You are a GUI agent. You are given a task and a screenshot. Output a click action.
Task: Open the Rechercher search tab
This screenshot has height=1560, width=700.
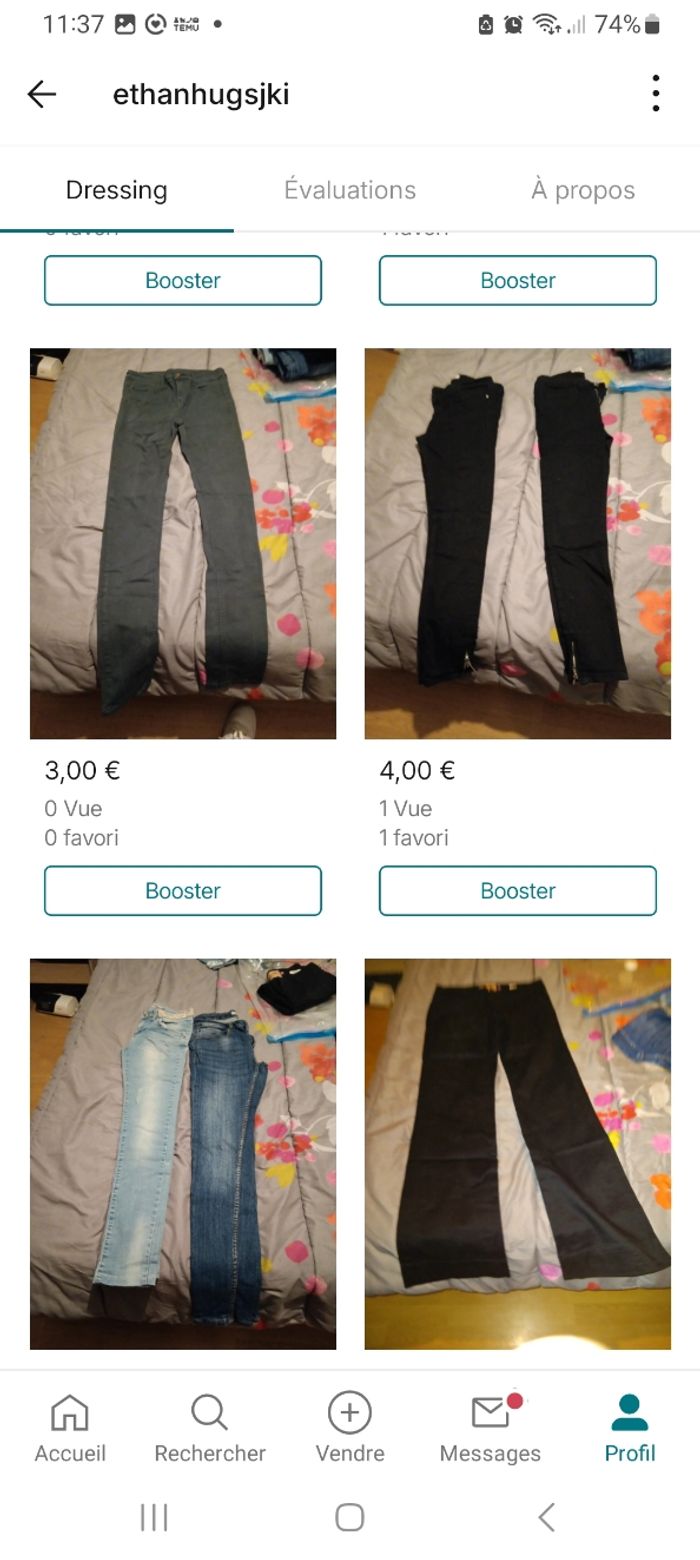[210, 1429]
